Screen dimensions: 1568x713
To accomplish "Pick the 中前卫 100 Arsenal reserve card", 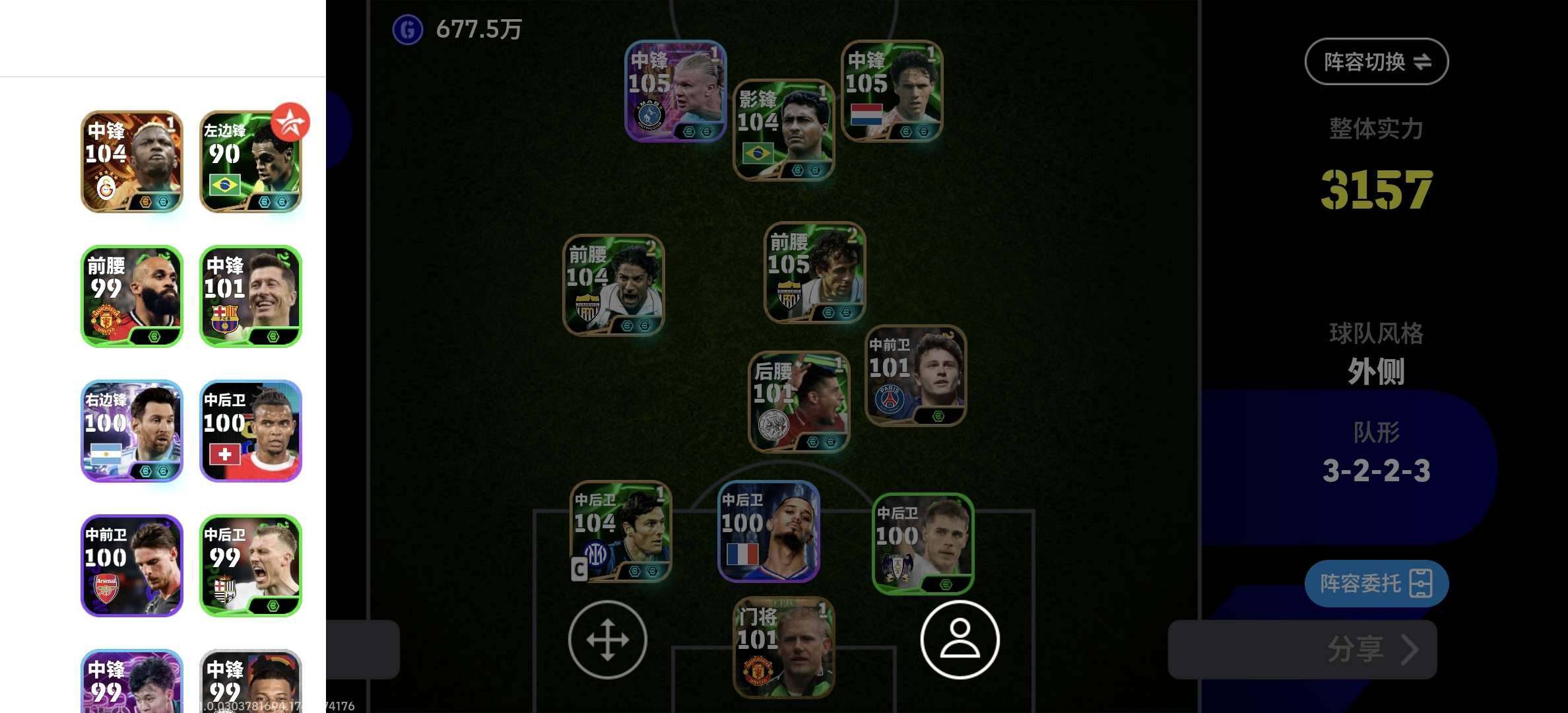I will coord(131,566).
